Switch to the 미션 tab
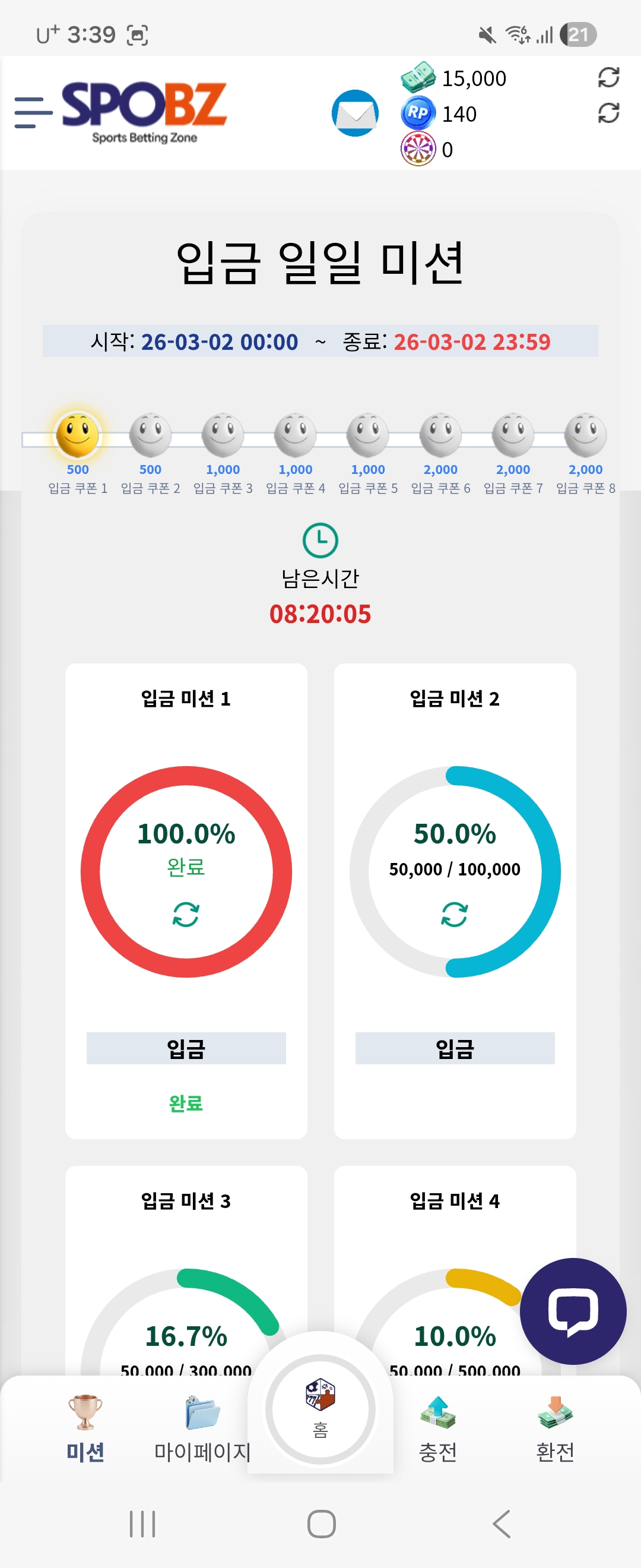The image size is (641, 1568). (85, 1428)
